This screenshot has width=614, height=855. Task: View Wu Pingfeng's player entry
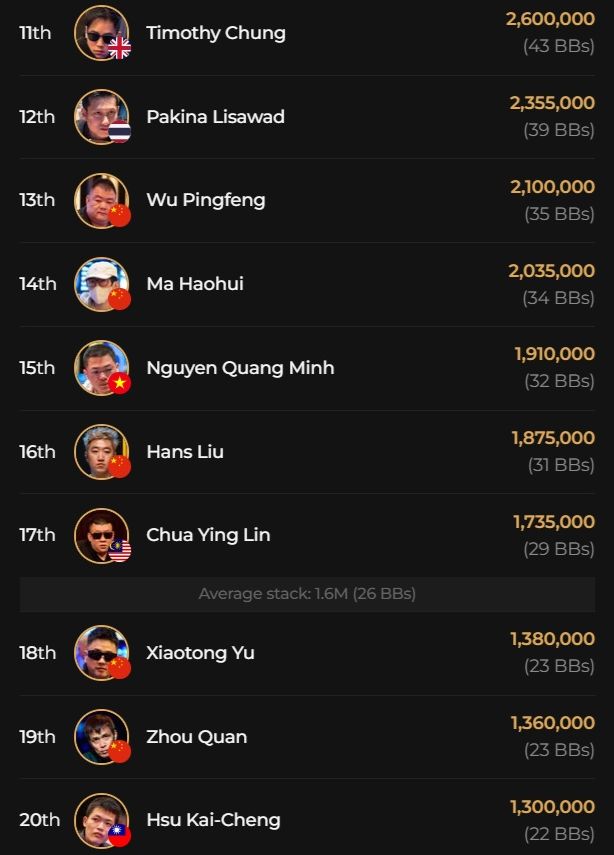tap(205, 200)
